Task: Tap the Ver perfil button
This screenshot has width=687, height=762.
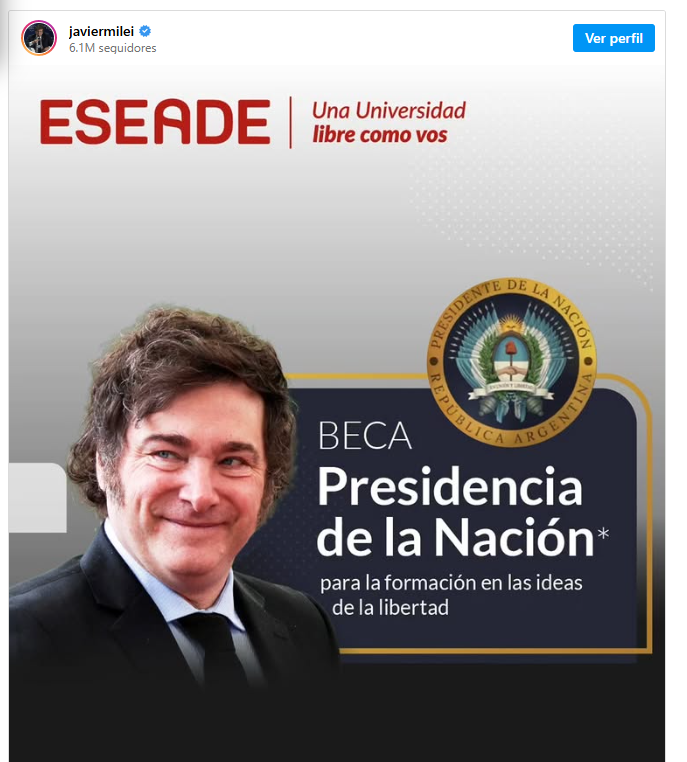Action: tap(613, 38)
